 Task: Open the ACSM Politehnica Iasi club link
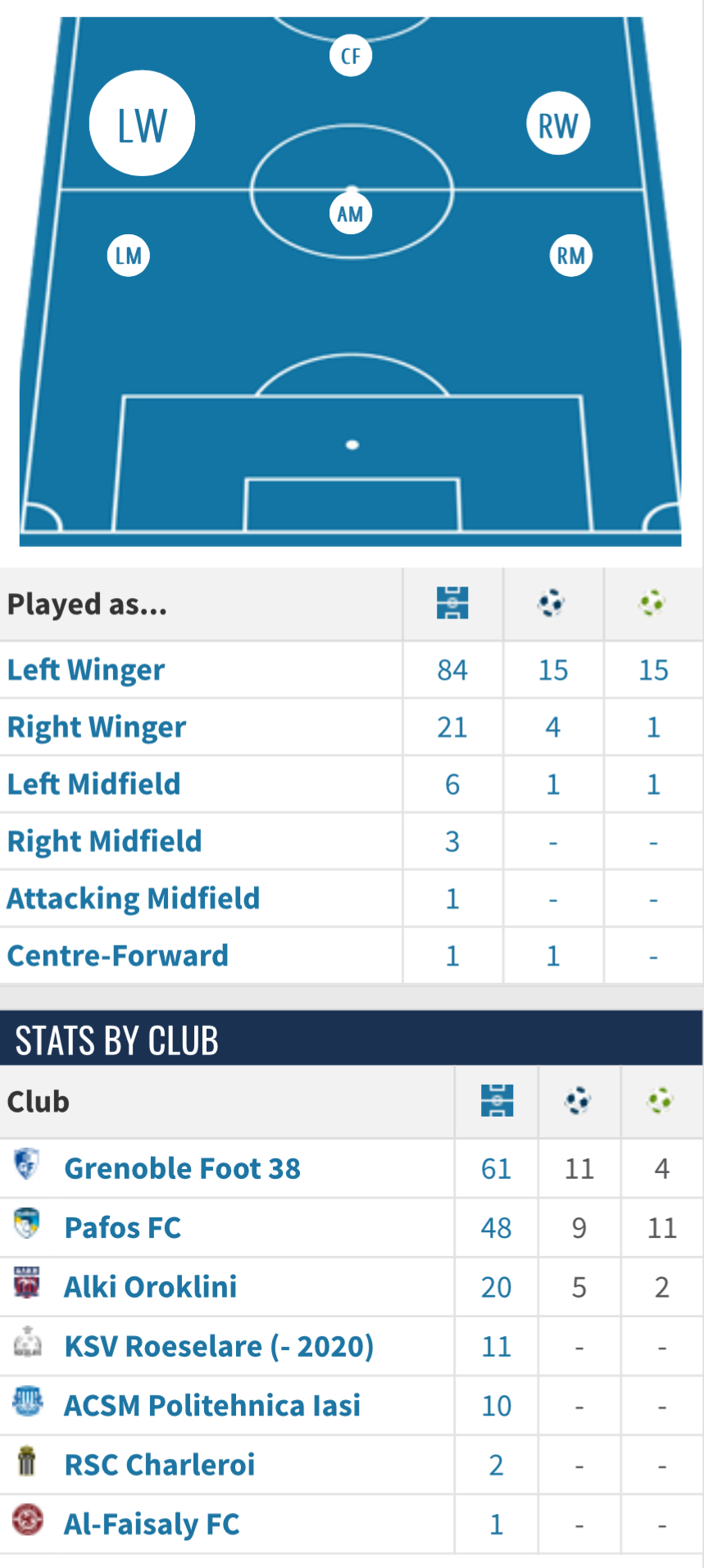click(x=212, y=1406)
